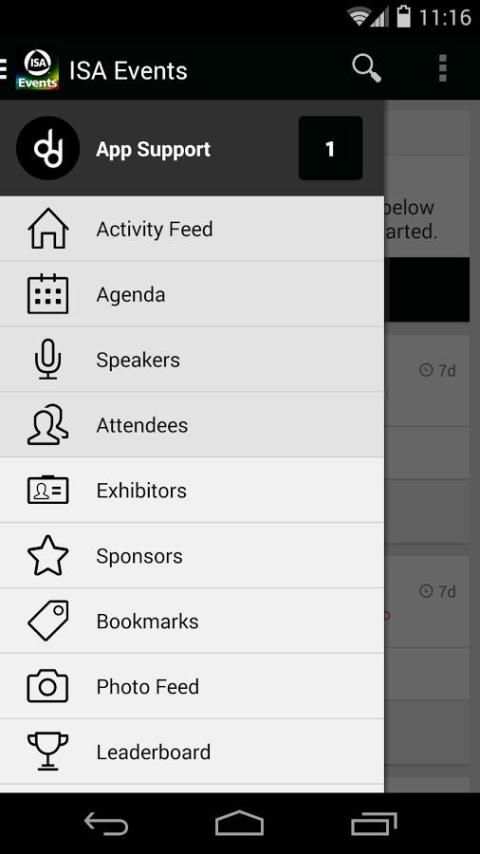This screenshot has width=480, height=854.
Task: Tap the App Support notification count badge
Action: (x=330, y=148)
